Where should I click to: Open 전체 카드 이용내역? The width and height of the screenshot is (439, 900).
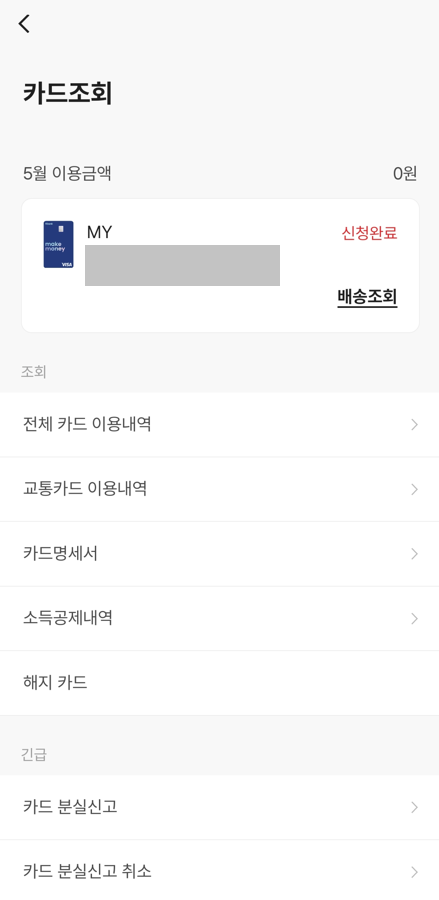(219, 425)
